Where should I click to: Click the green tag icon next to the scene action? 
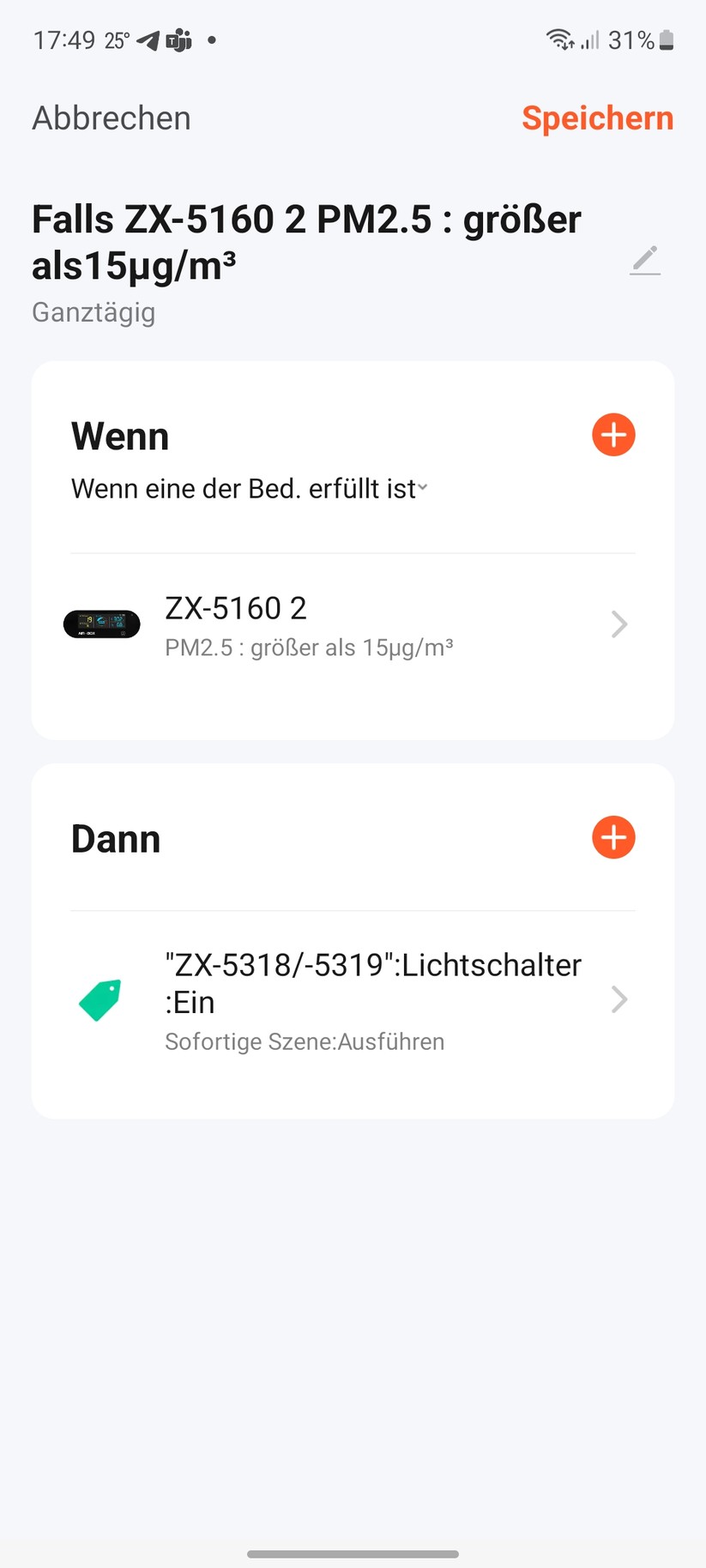pyautogui.click(x=99, y=999)
